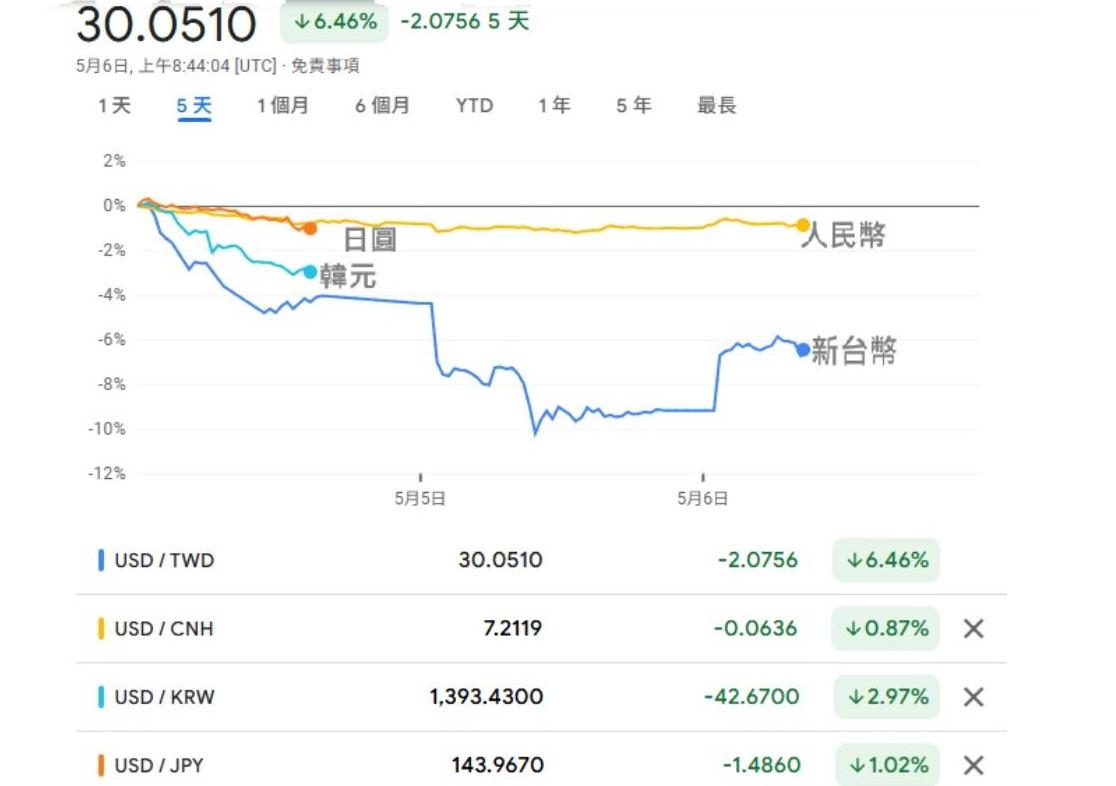View the 1年 chart range
Screen dimensions: 1116x786
point(554,105)
